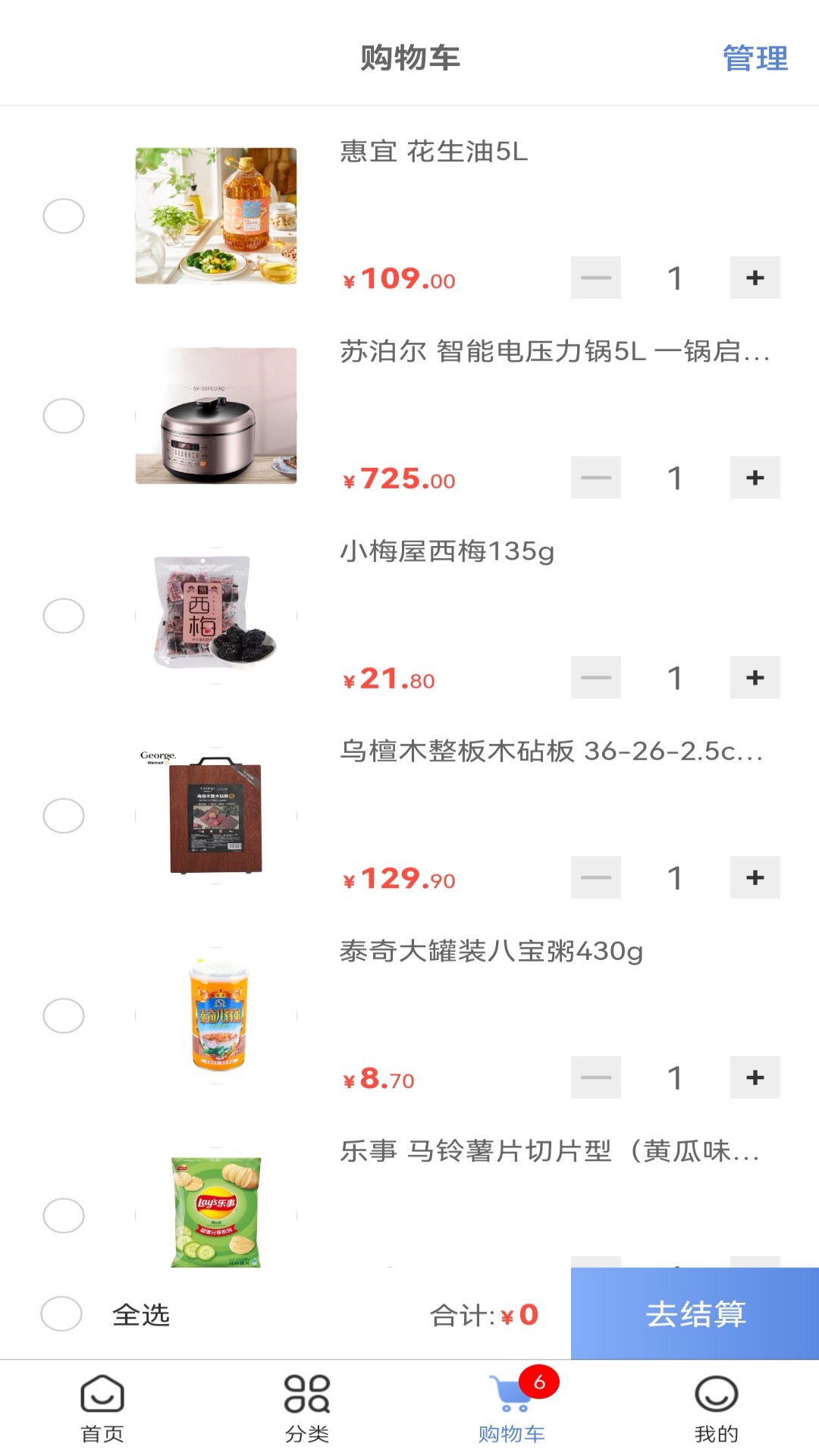Tap the 管理 manage link
The height and width of the screenshot is (1456, 819).
coord(755,58)
